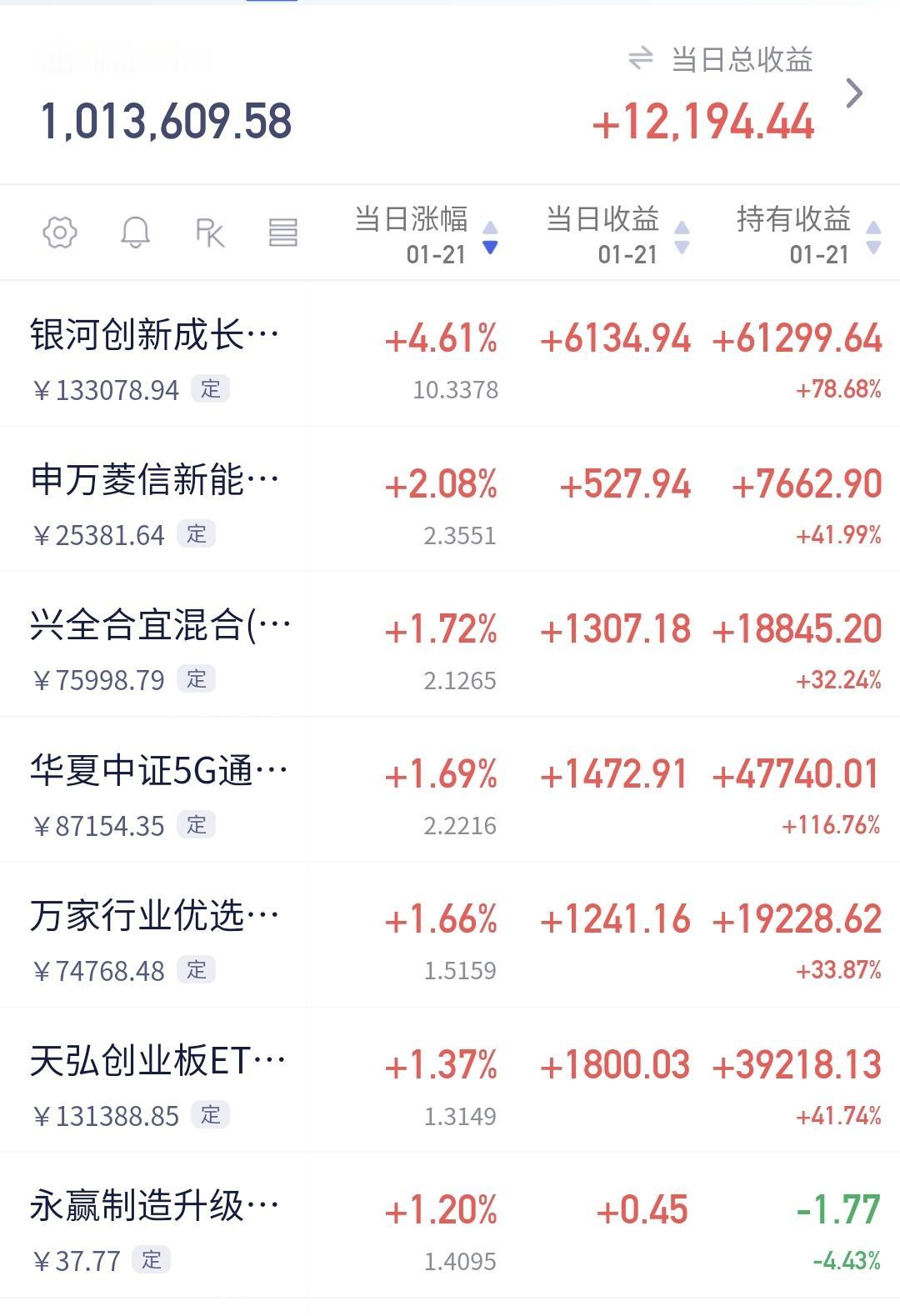Open the 华夏中证5G通 fund row

(450, 790)
